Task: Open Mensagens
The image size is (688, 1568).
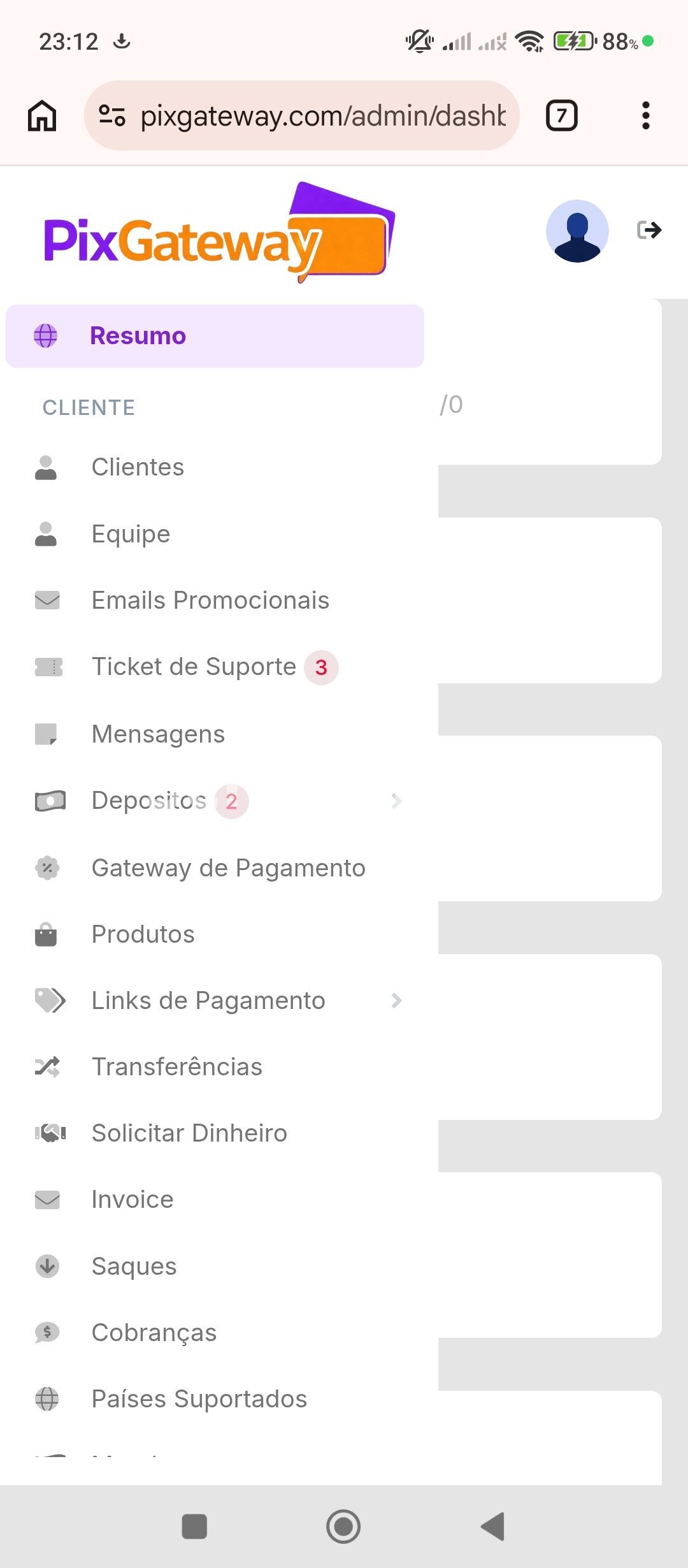Action: pos(158,734)
